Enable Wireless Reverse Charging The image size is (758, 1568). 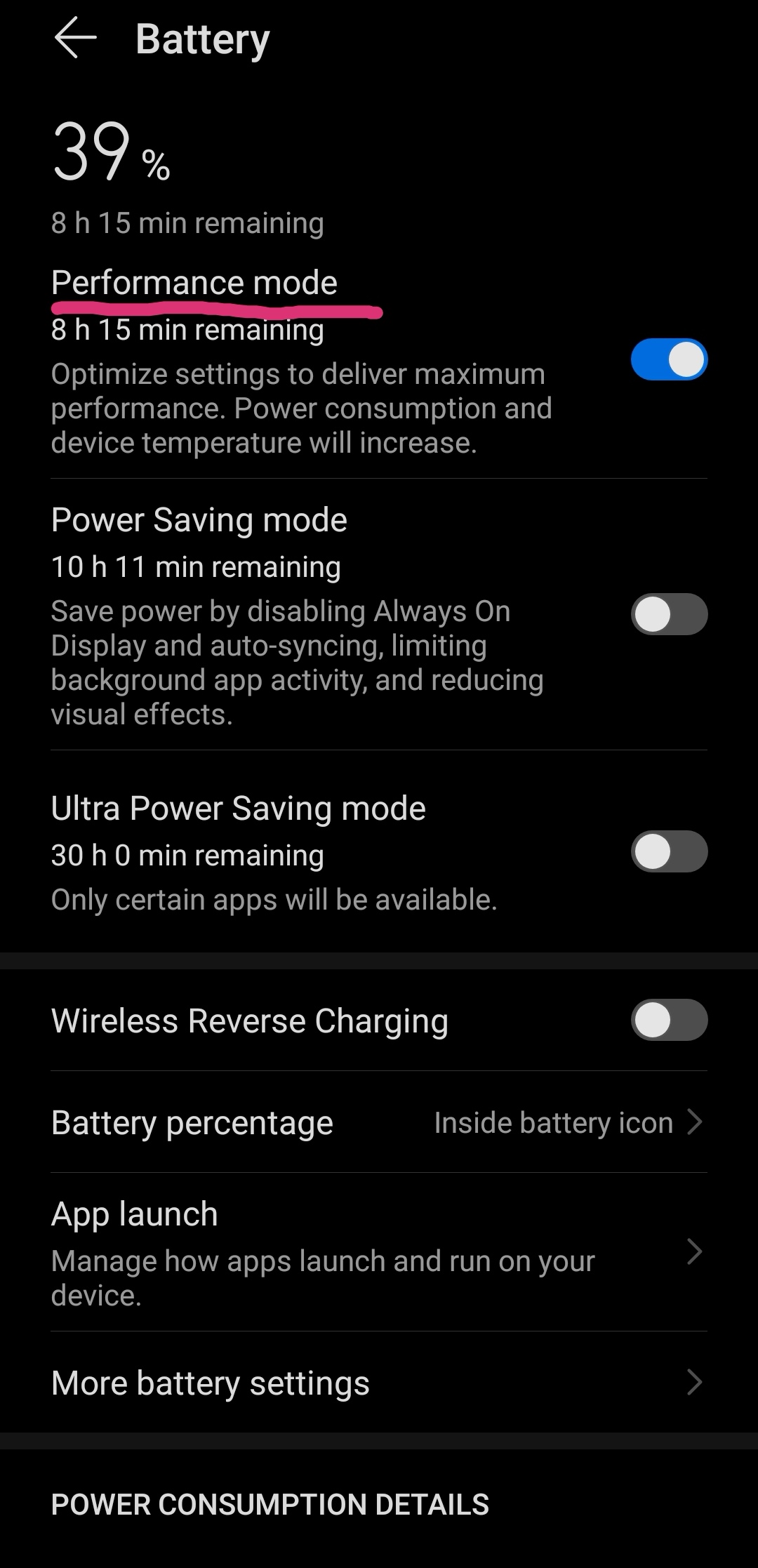[668, 1020]
